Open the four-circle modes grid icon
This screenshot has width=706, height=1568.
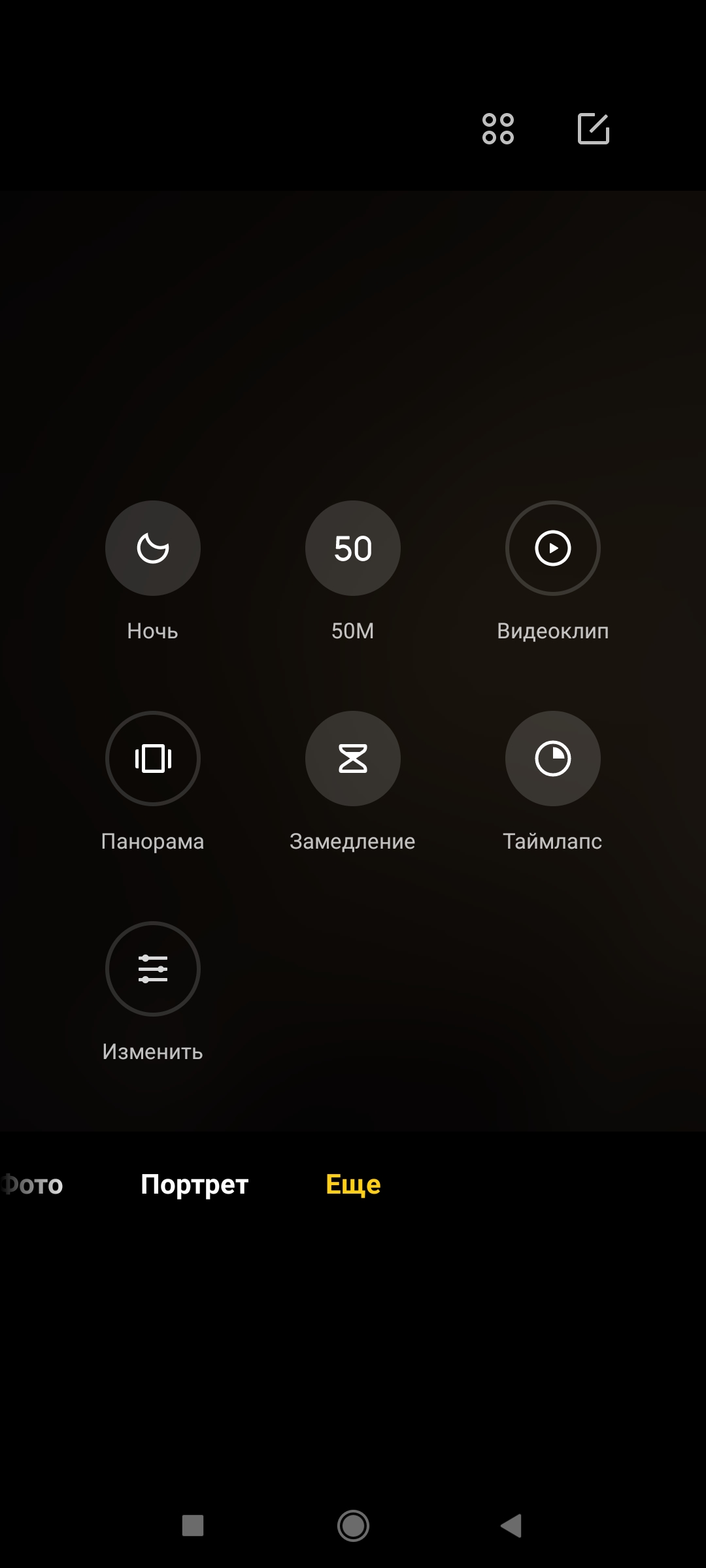[x=497, y=129]
